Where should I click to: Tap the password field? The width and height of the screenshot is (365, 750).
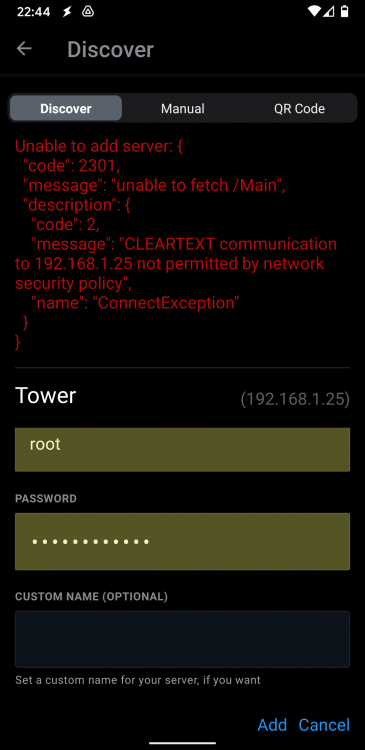coord(182,541)
